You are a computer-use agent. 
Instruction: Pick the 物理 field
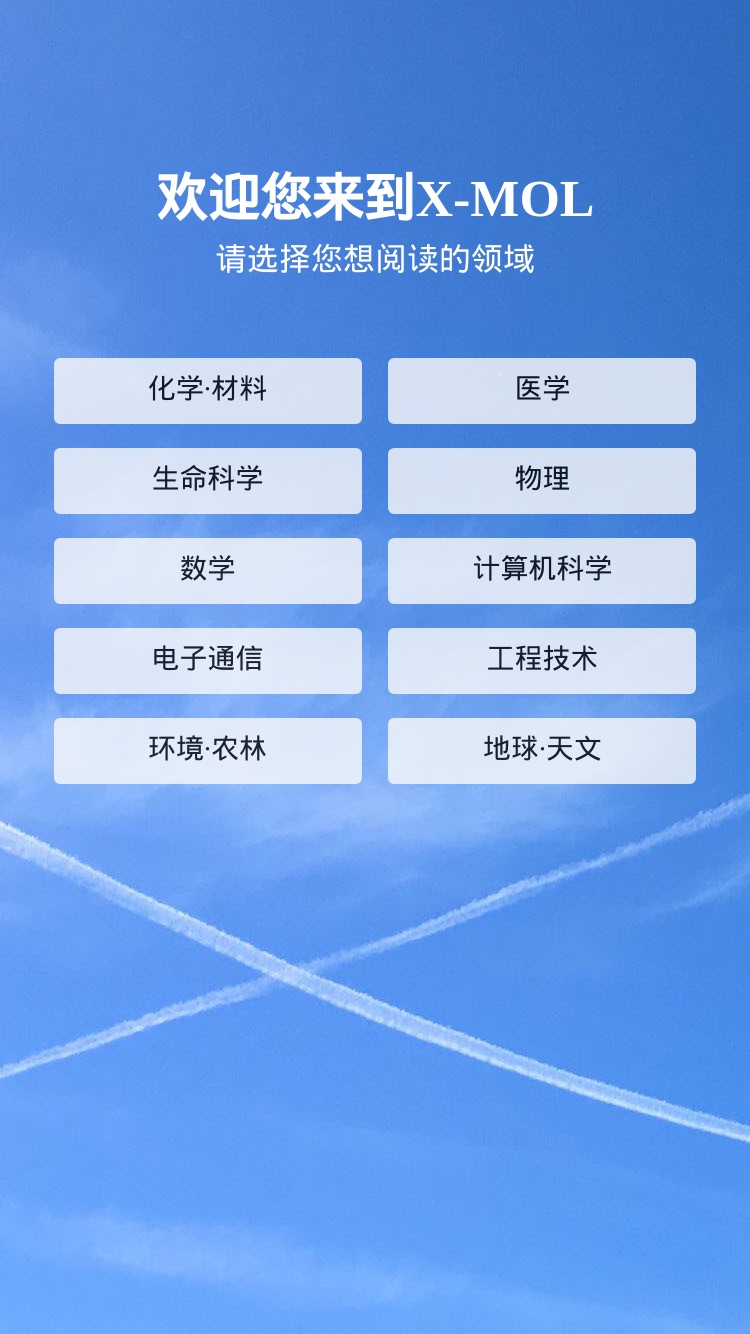pyautogui.click(x=542, y=481)
